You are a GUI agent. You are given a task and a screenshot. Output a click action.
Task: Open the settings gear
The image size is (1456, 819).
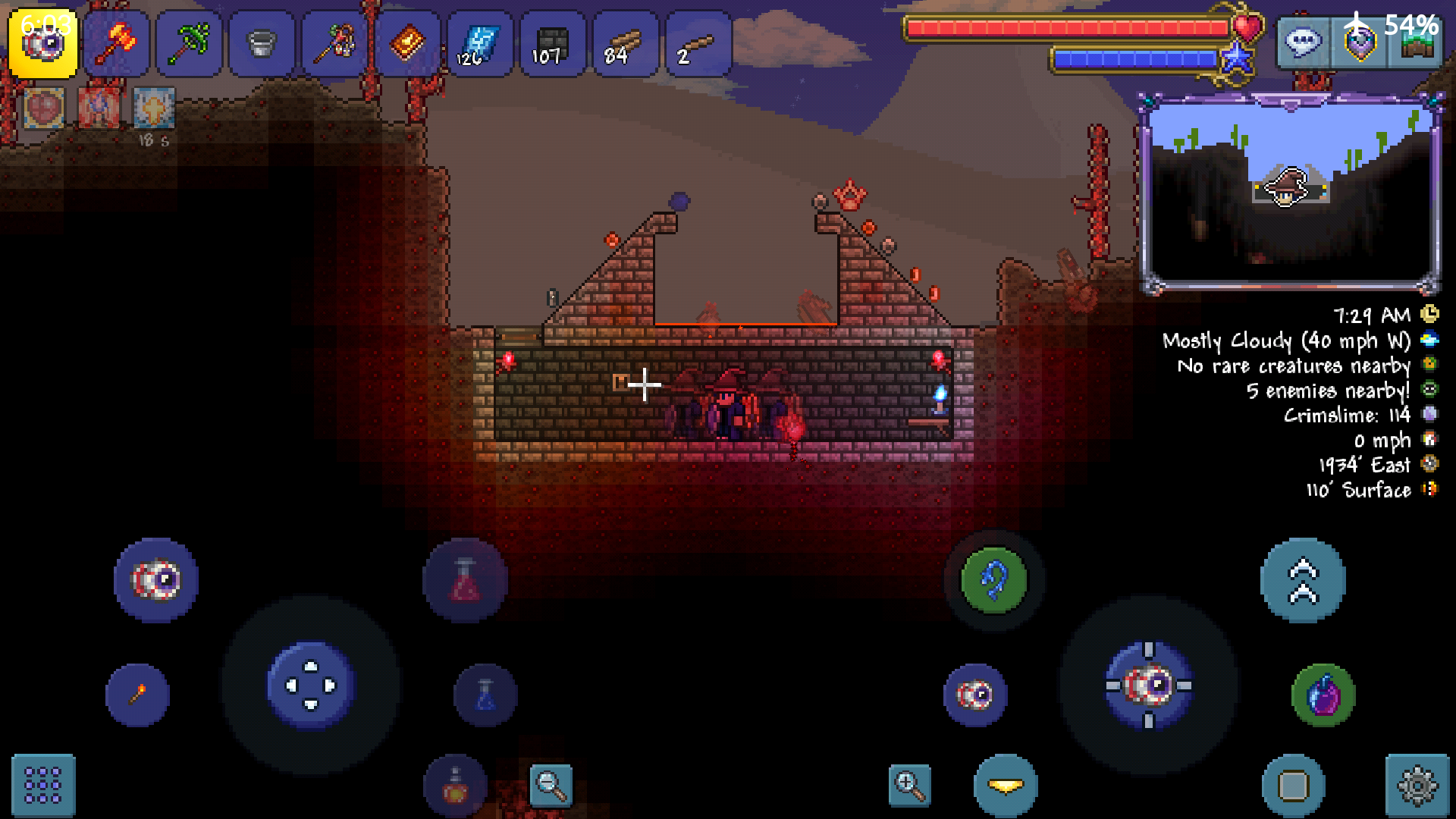point(1417,785)
